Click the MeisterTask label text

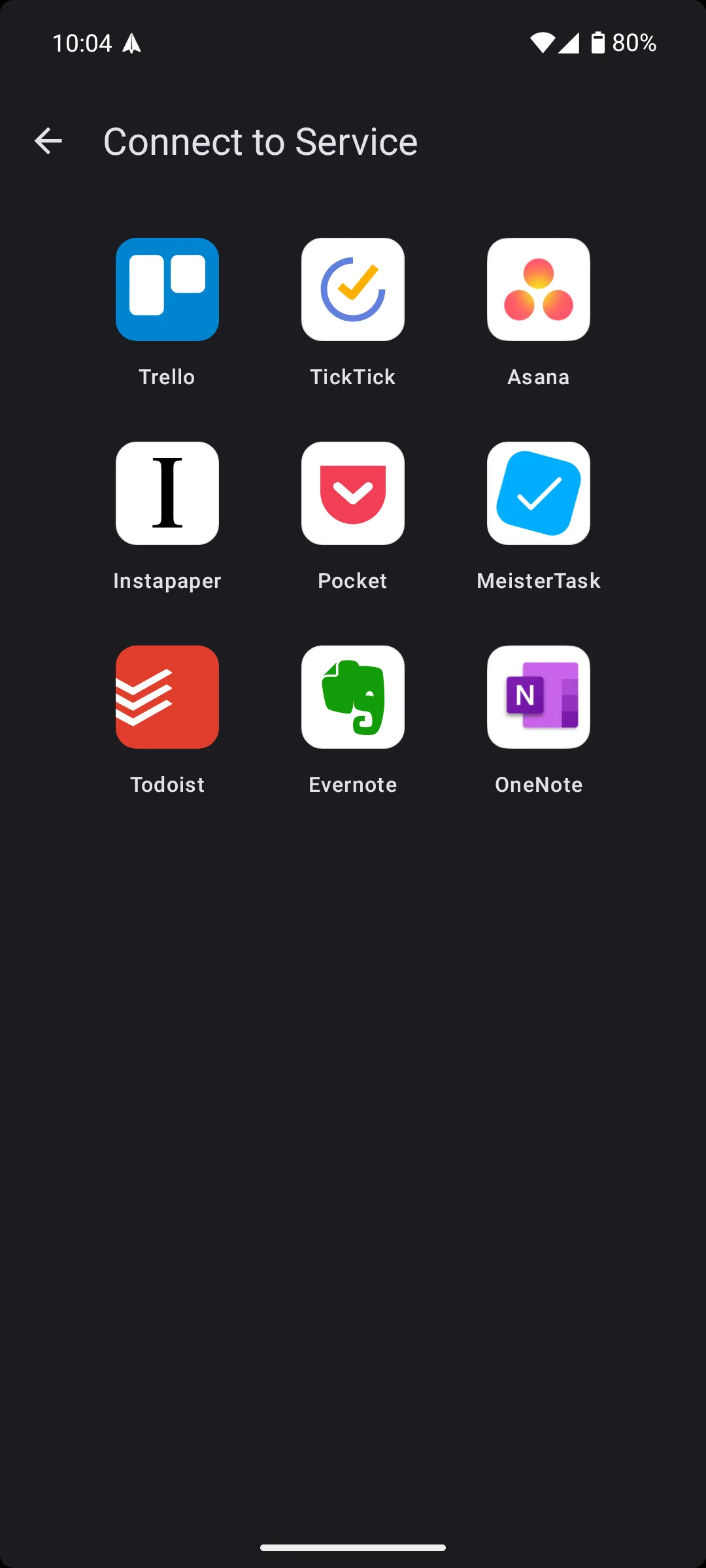coord(539,580)
